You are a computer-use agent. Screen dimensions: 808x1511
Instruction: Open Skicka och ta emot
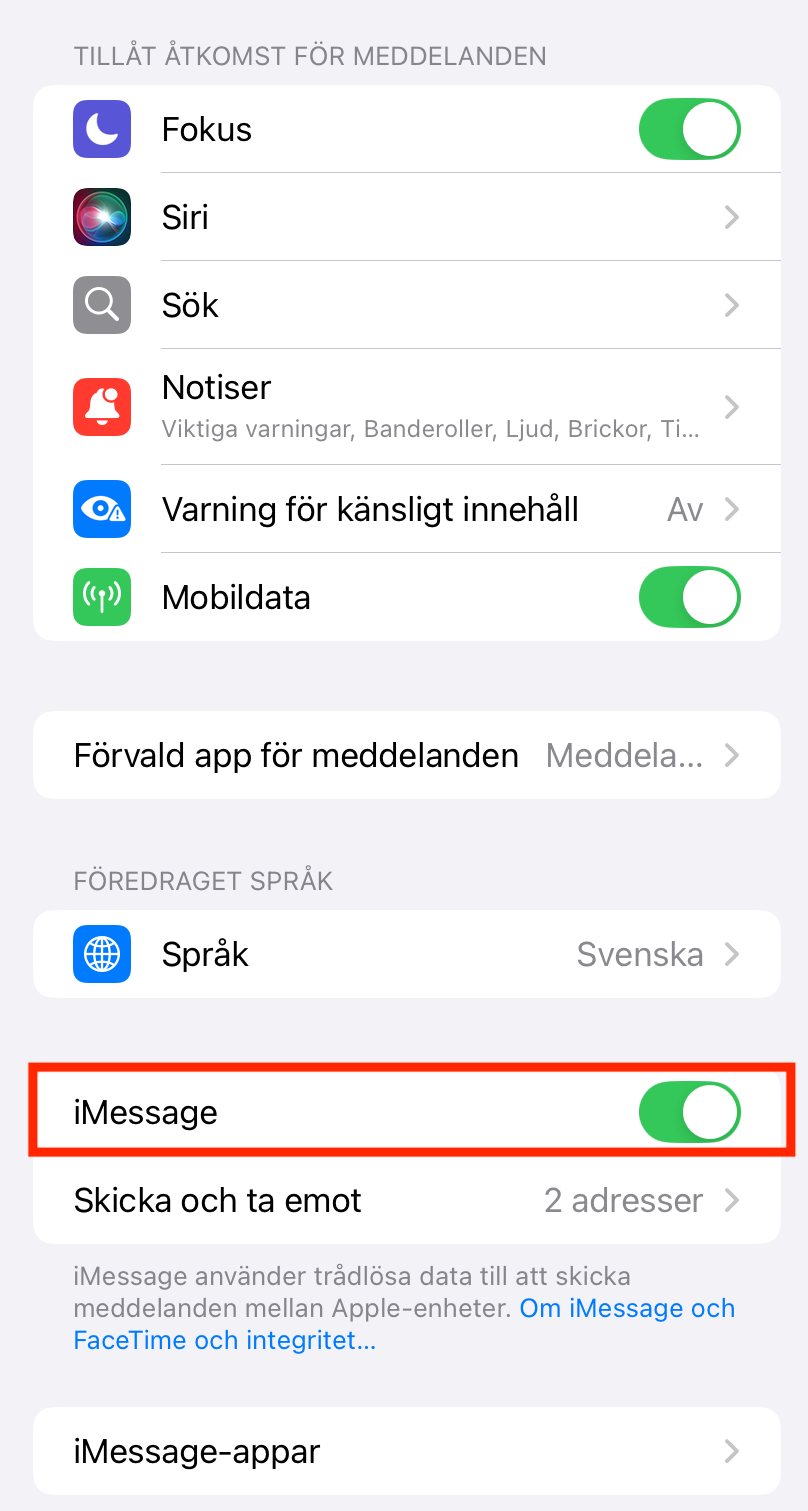(407, 1200)
